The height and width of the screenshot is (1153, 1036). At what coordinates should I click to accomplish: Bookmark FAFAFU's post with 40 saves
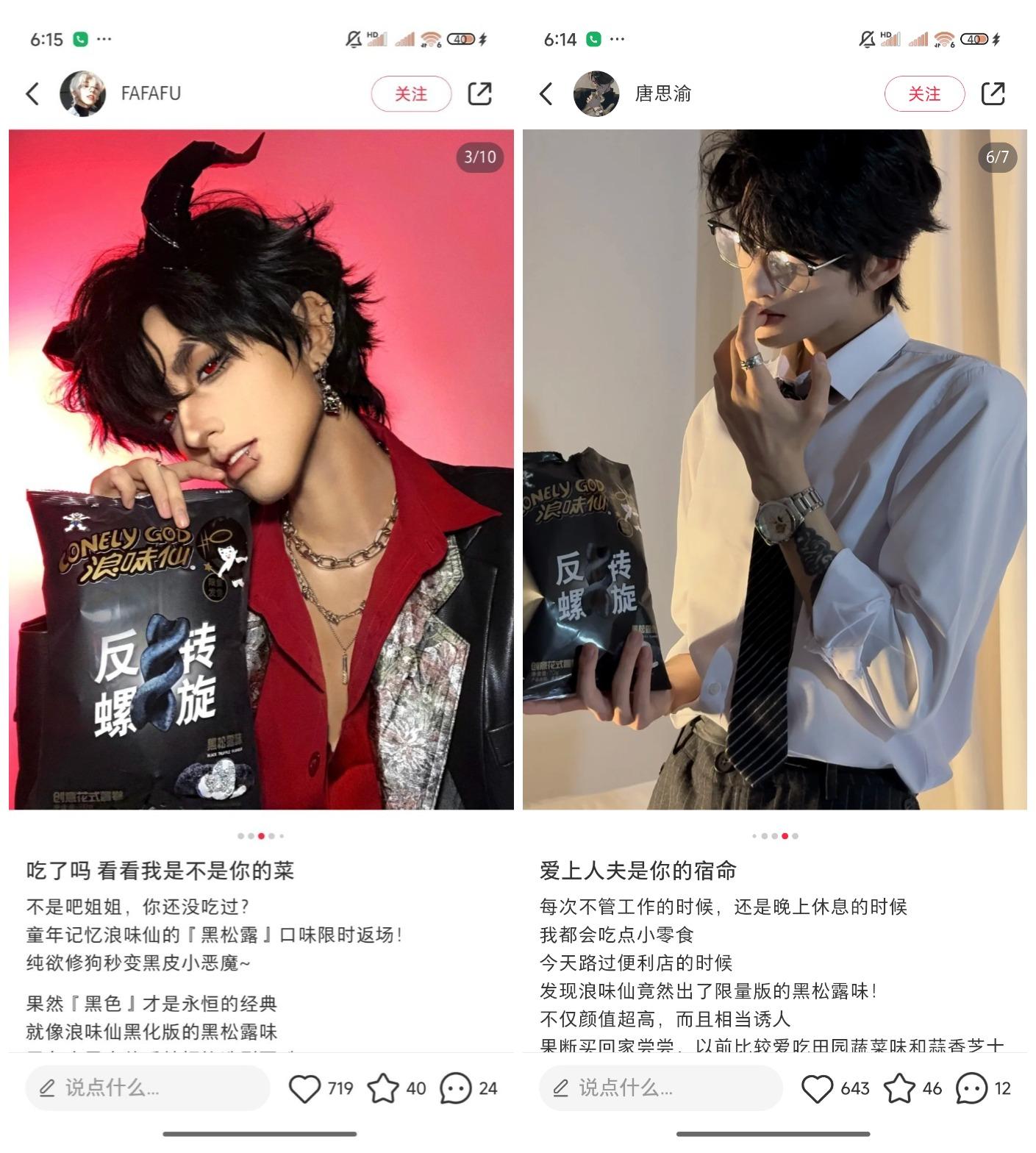pos(383,1088)
